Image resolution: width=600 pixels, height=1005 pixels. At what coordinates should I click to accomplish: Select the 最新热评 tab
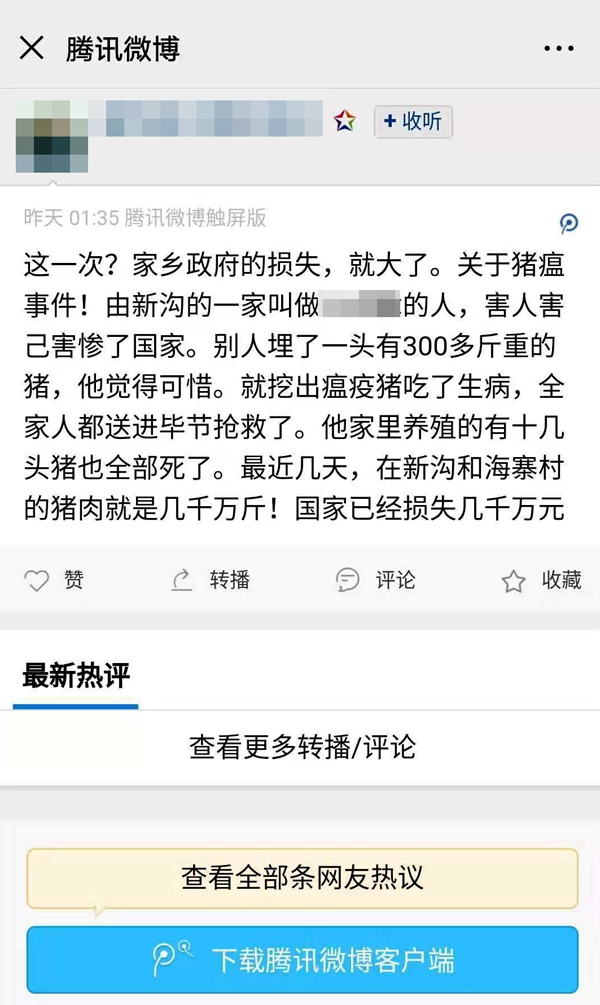[76, 677]
